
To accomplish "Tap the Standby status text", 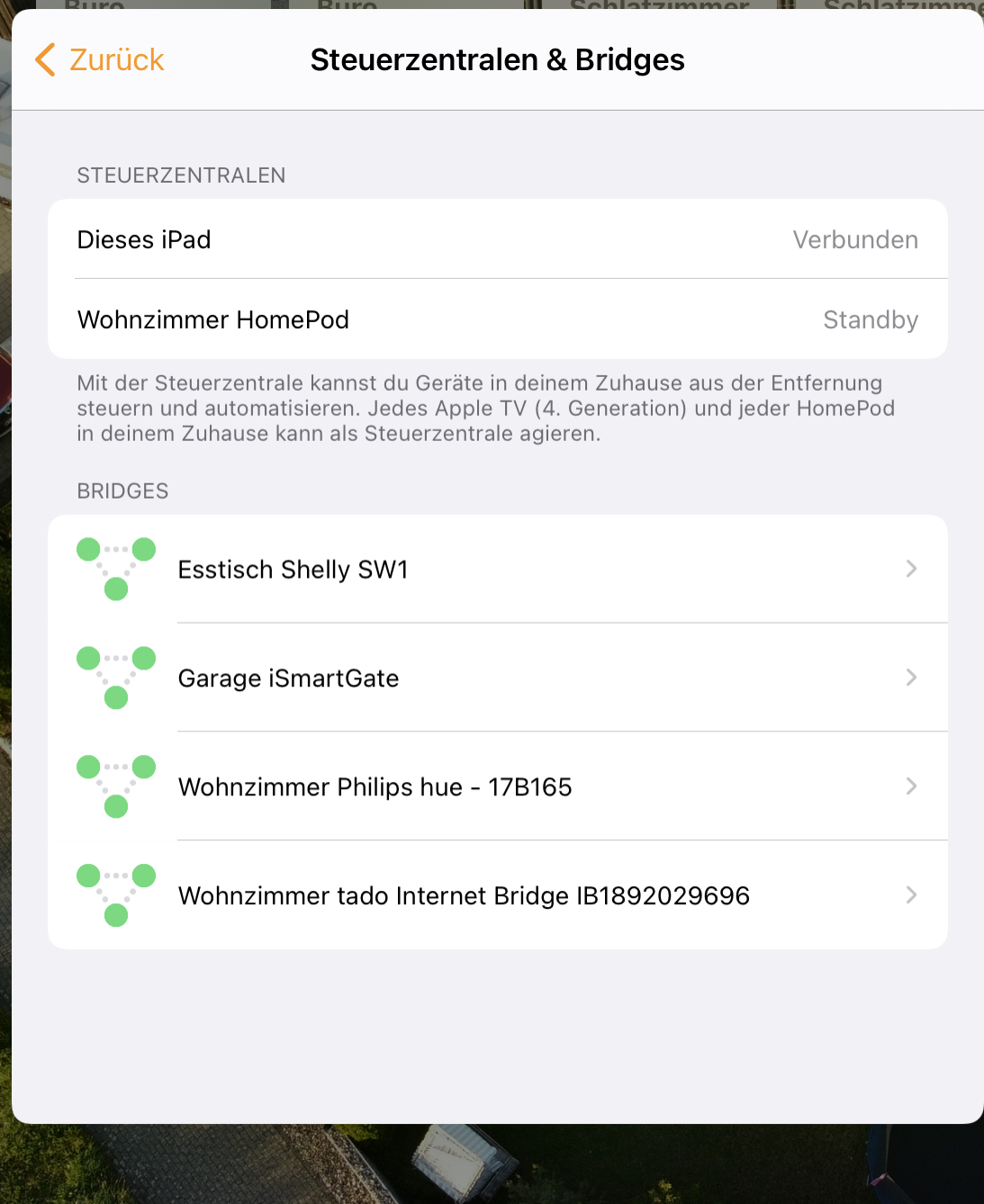I will click(871, 319).
